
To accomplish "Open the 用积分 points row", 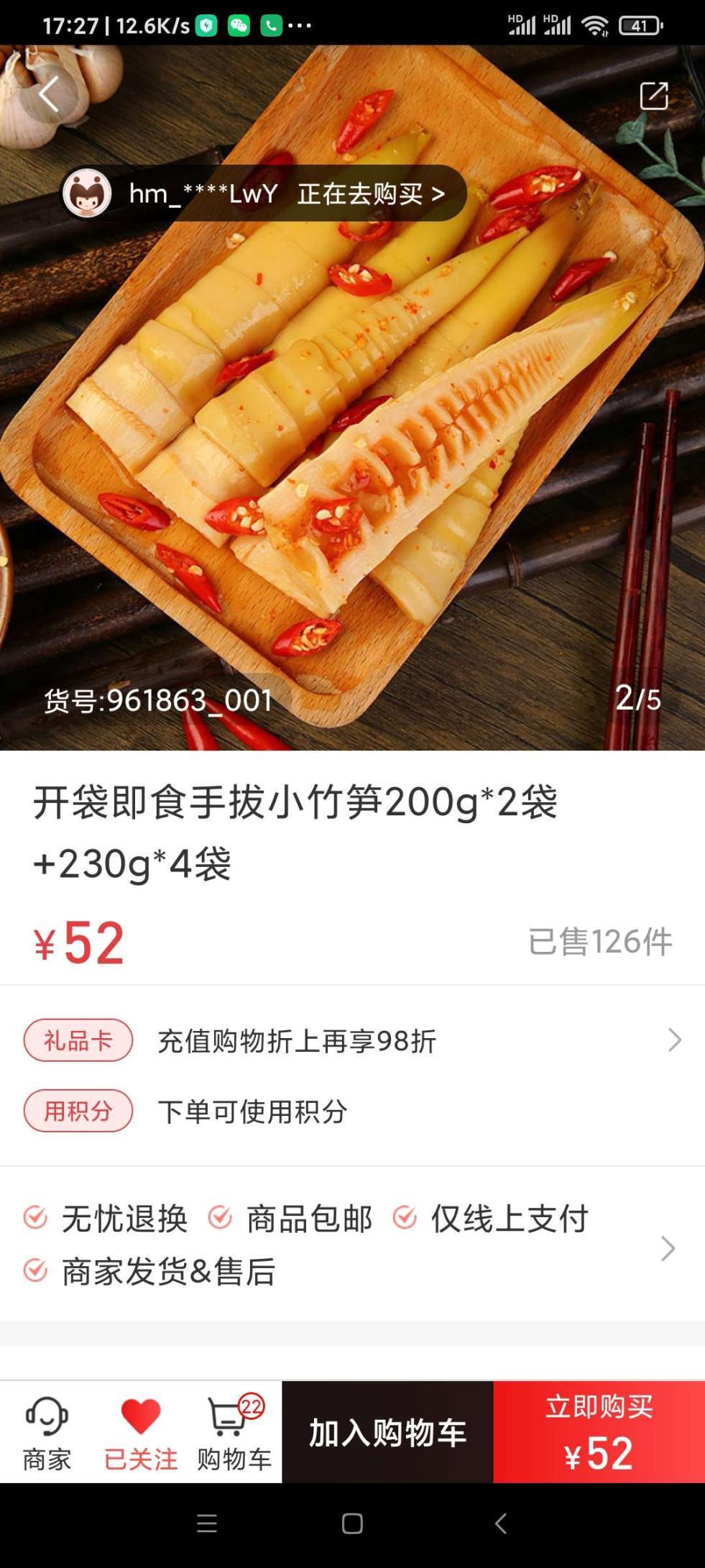I will [x=352, y=1111].
